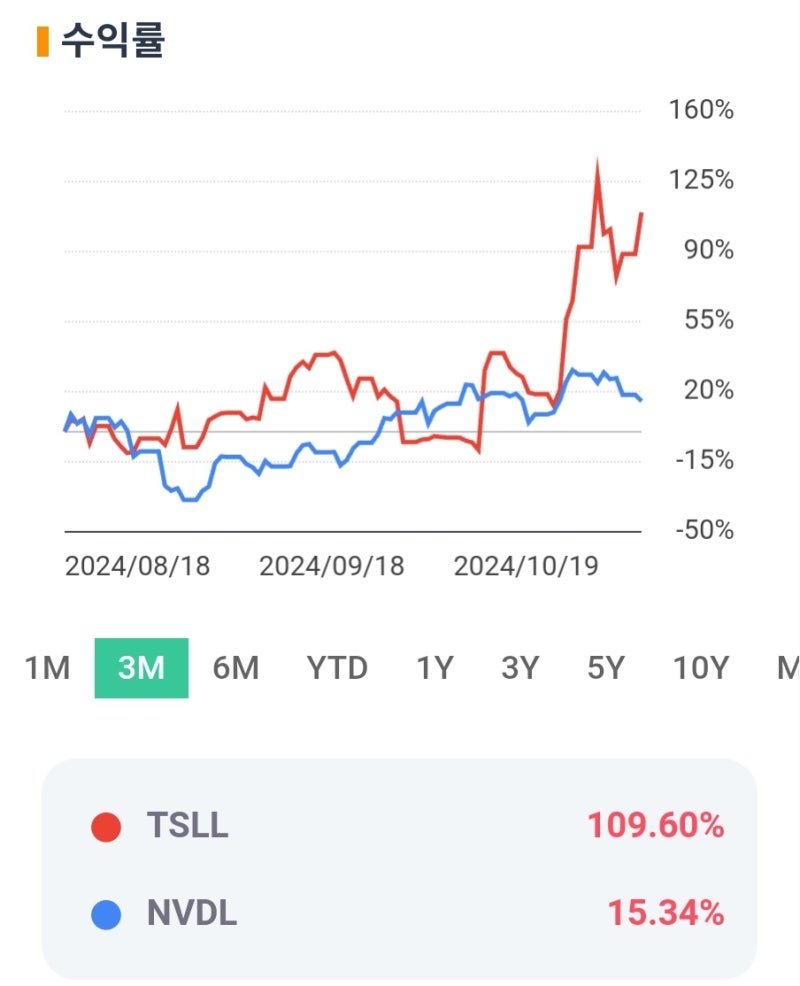Click the NVDL ticker label
This screenshot has height=986, width=800.
(x=192, y=913)
